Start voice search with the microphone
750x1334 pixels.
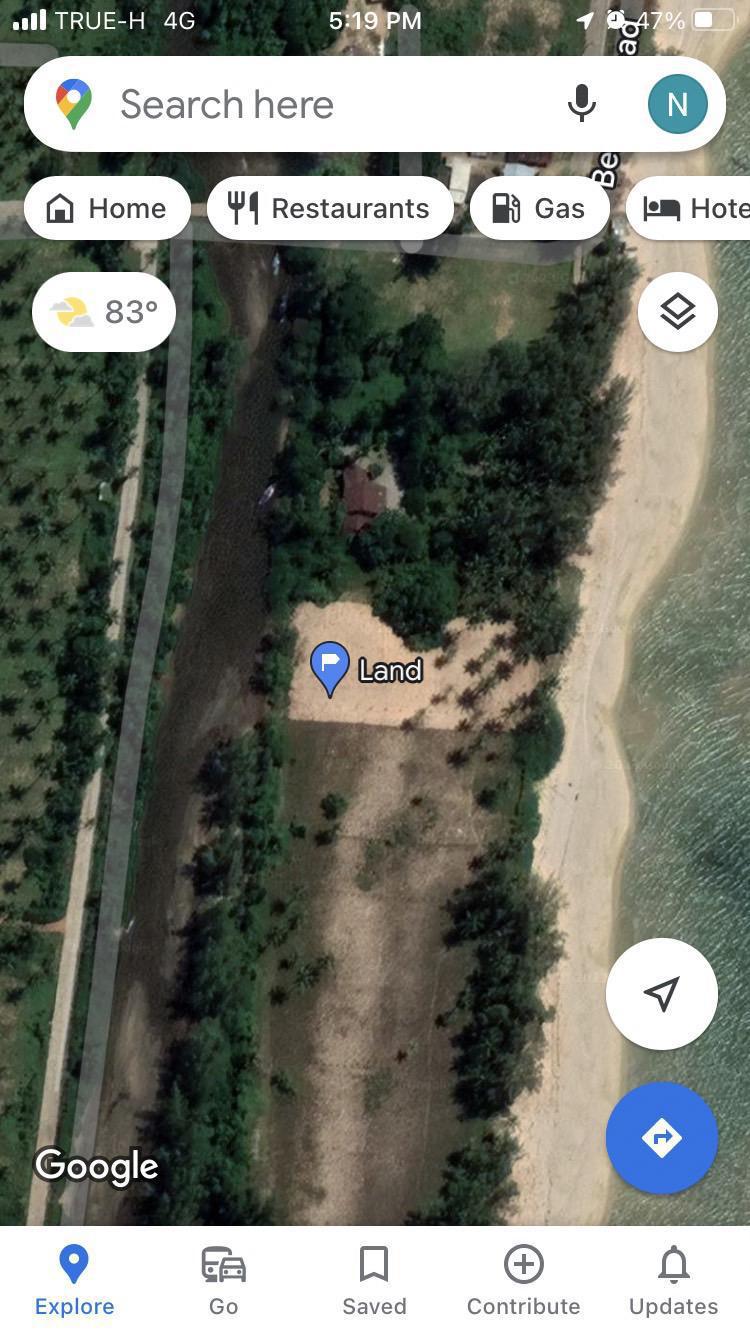click(582, 104)
